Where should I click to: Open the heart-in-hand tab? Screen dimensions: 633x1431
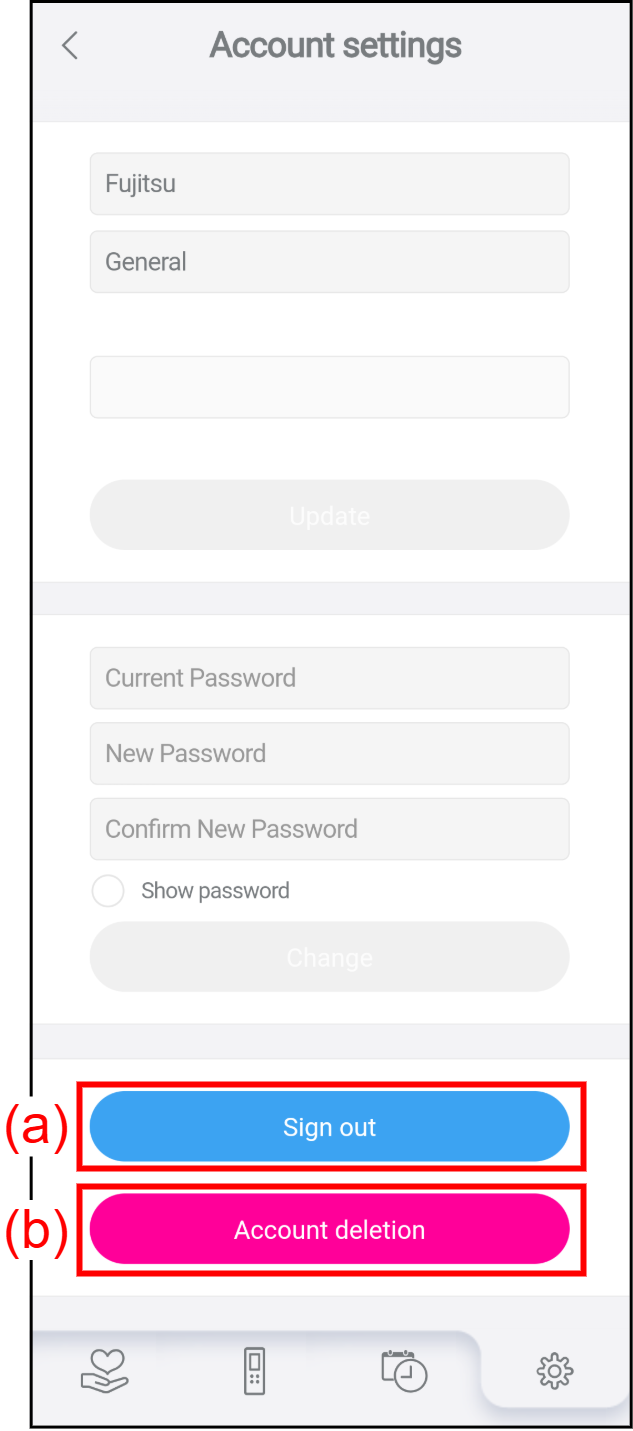click(105, 1370)
